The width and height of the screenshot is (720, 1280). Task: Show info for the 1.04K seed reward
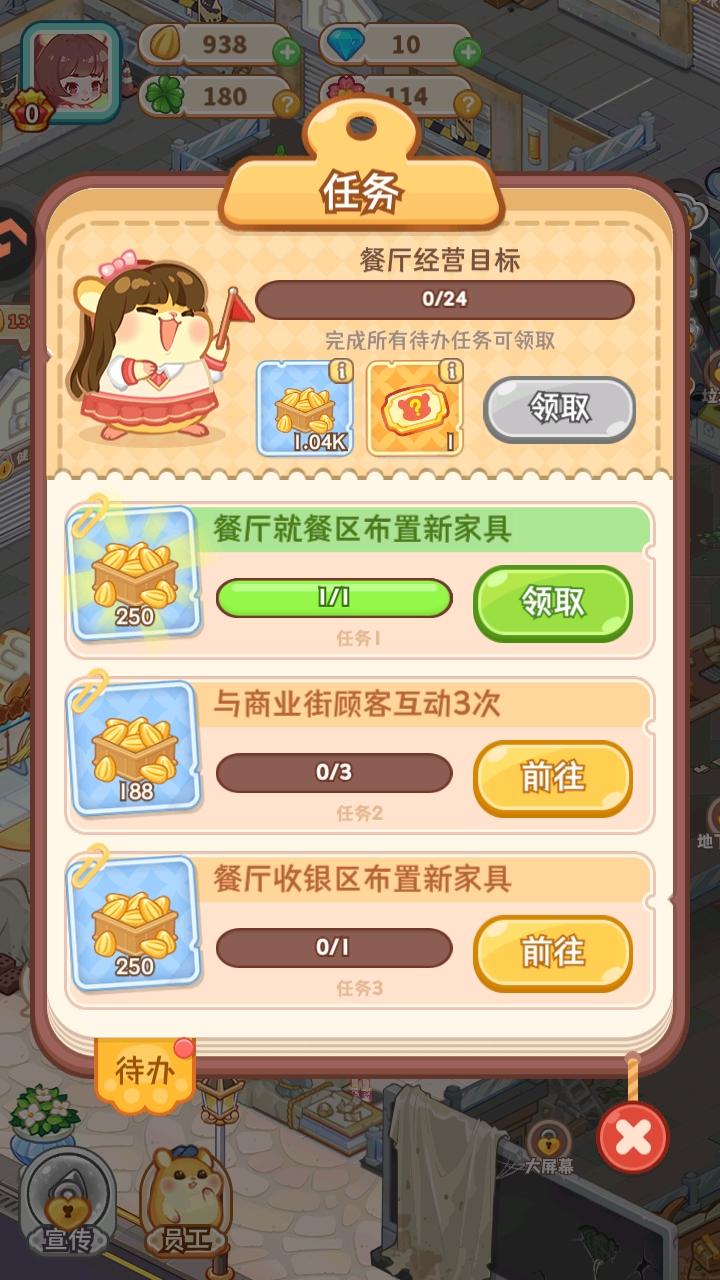(342, 372)
